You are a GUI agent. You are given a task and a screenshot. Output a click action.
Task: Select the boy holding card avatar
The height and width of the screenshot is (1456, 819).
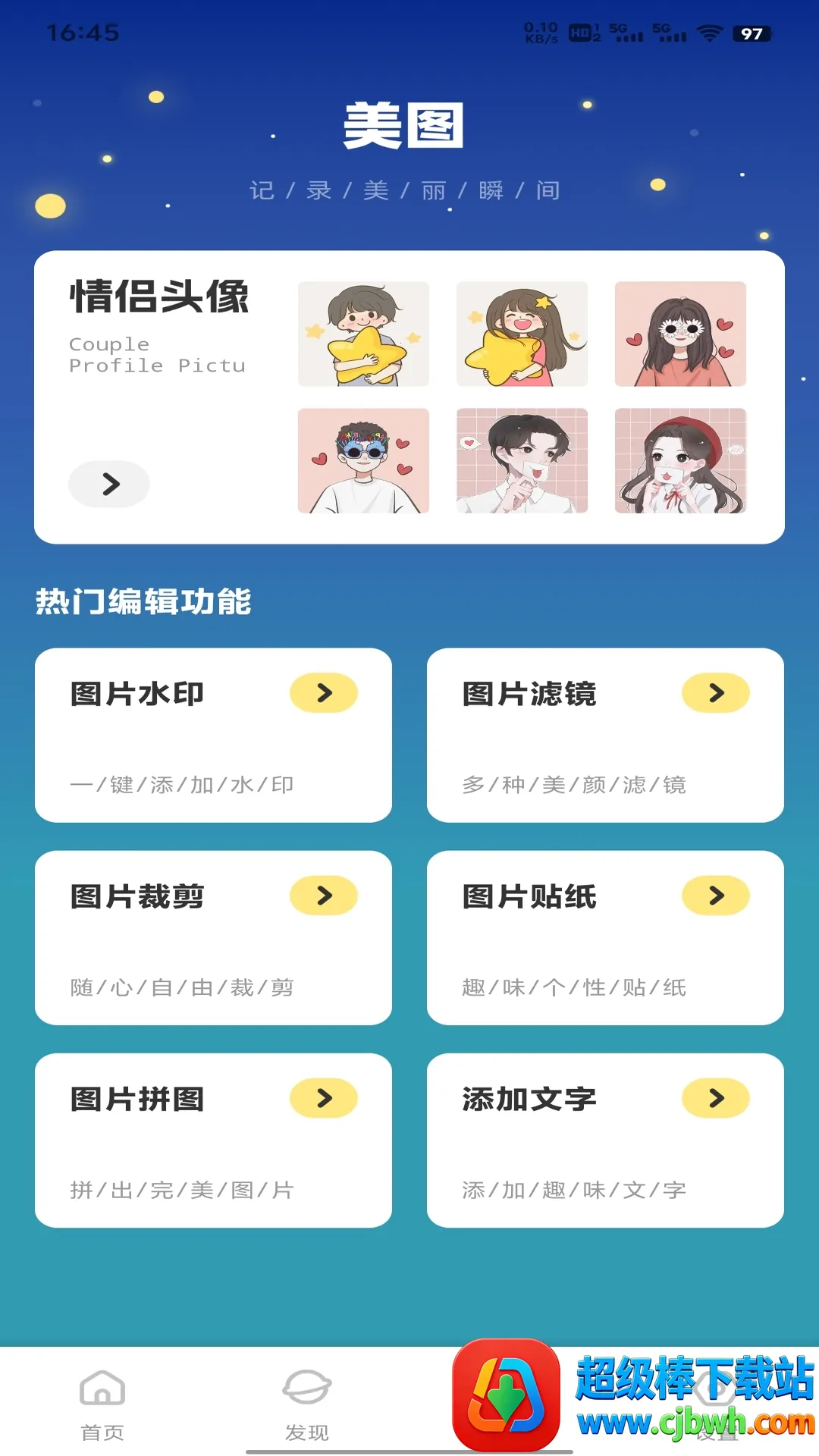522,461
